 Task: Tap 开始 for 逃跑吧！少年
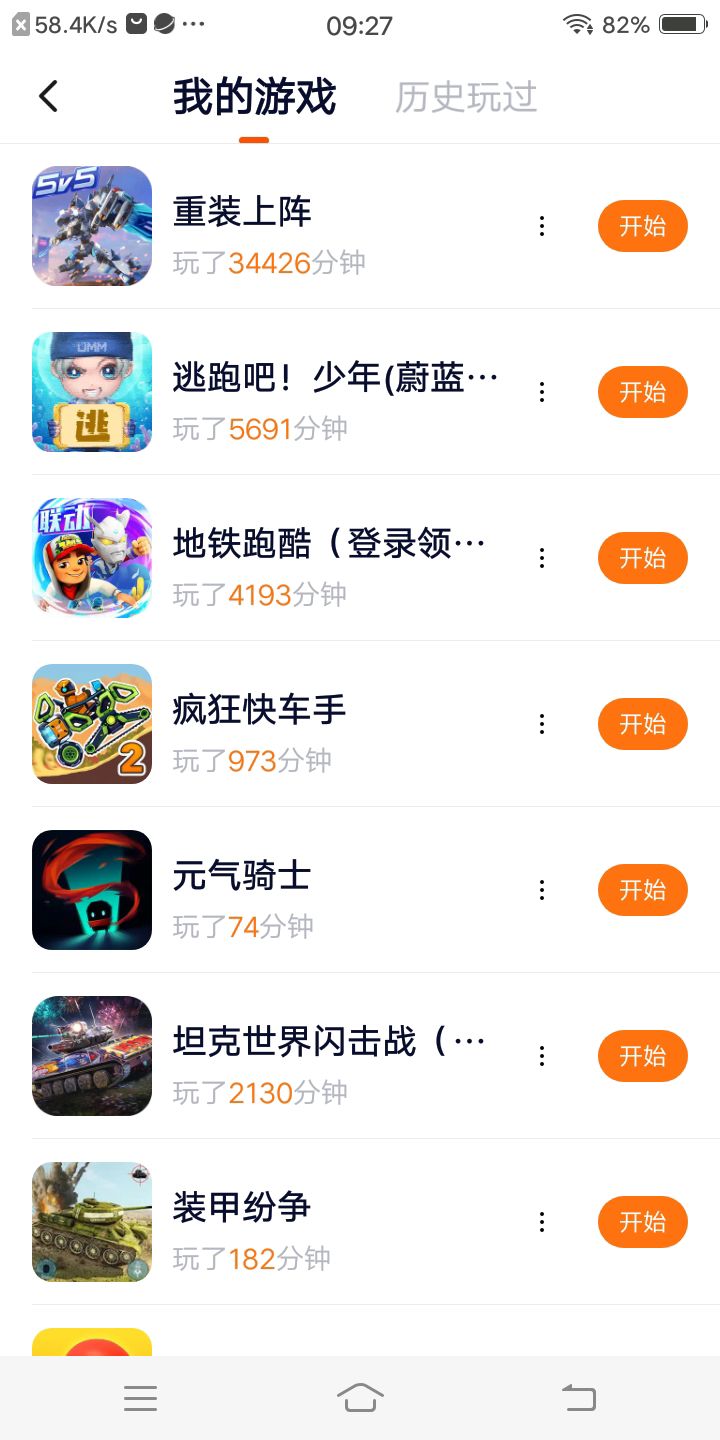click(642, 392)
